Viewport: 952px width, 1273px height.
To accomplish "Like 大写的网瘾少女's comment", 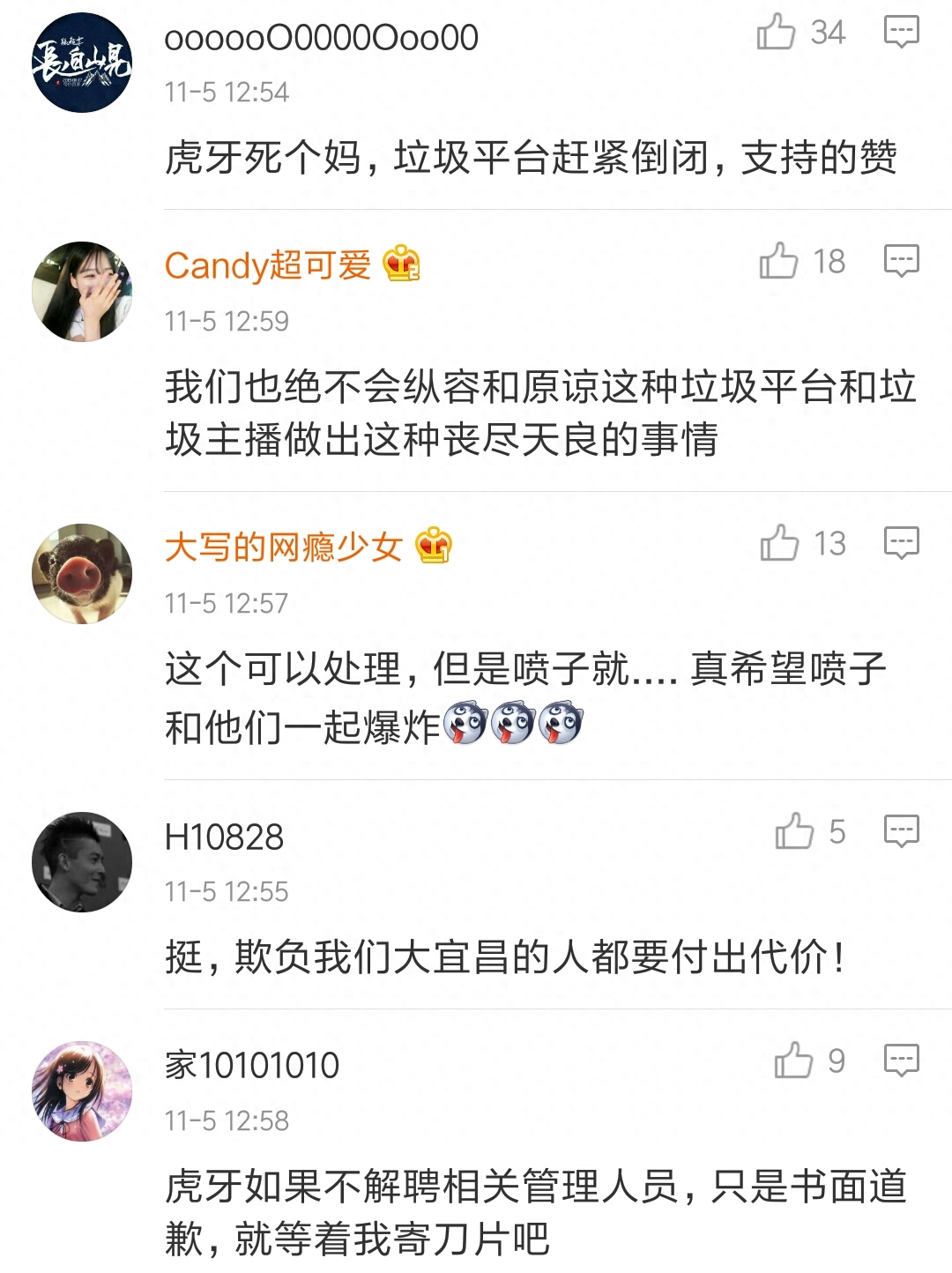I will [779, 544].
